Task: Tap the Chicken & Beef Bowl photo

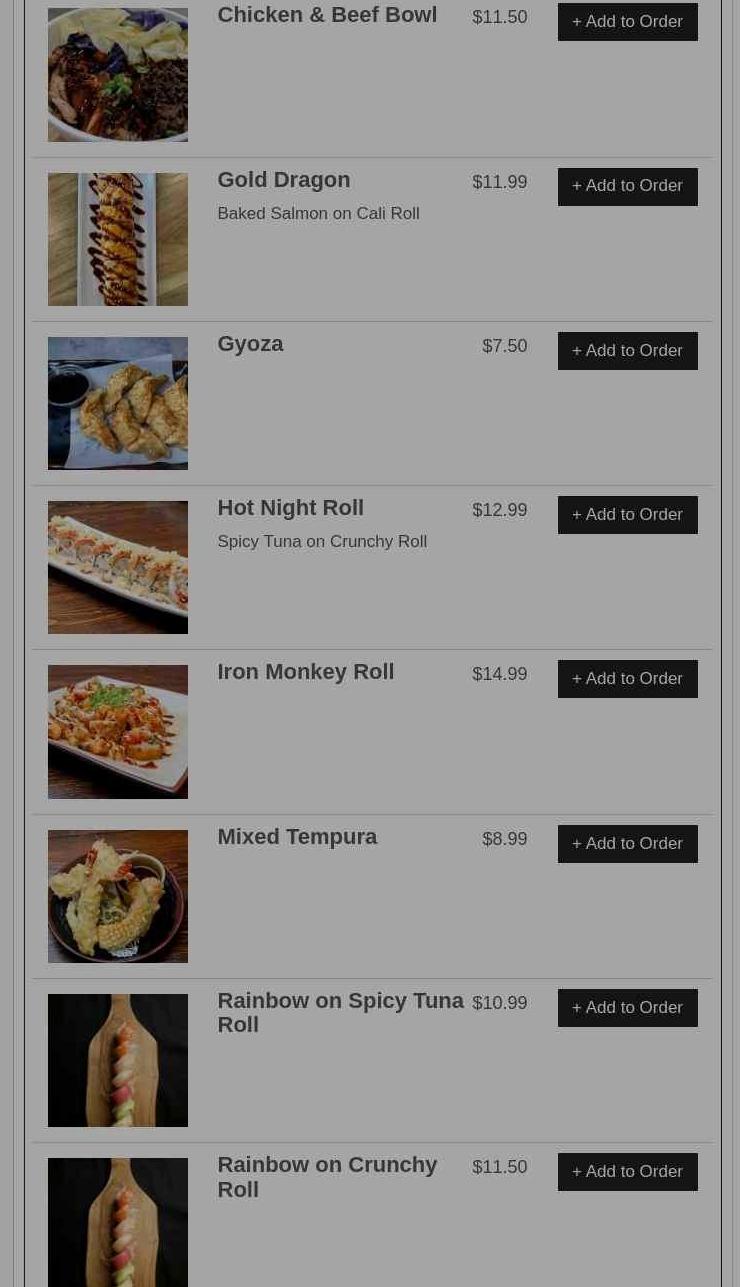Action: (x=117, y=75)
